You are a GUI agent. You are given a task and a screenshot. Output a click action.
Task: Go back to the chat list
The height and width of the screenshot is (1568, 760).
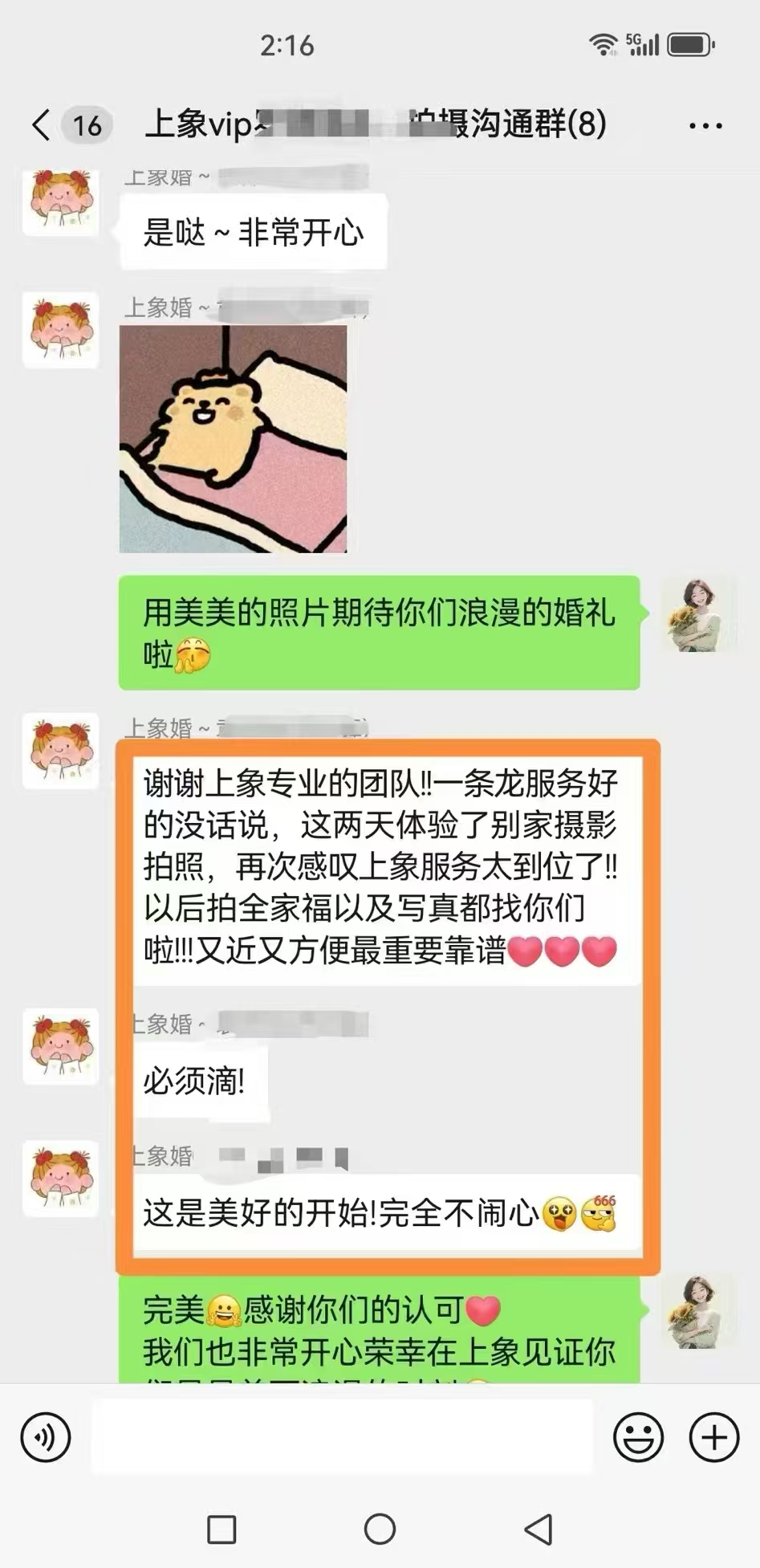pos(41,125)
